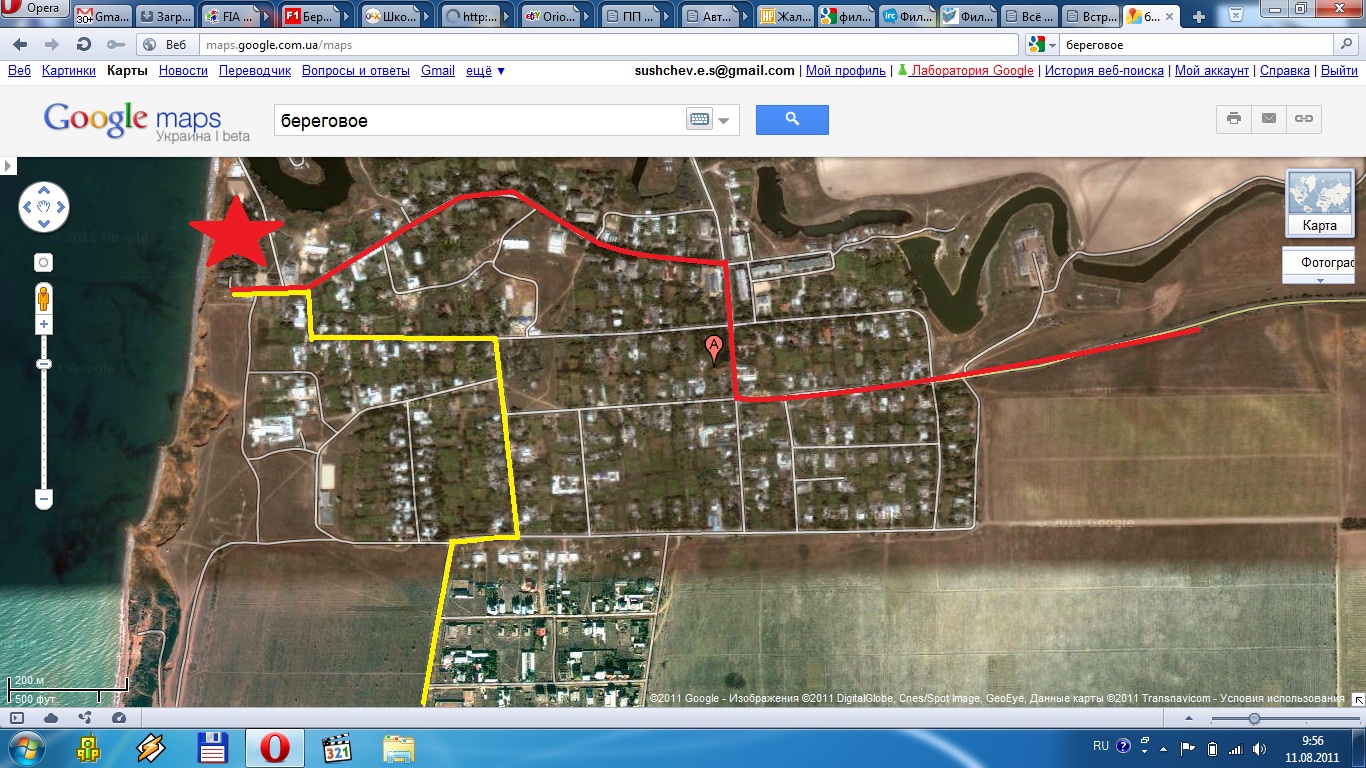Open a new browser tab
The width and height of the screenshot is (1366, 768).
coord(1199,17)
